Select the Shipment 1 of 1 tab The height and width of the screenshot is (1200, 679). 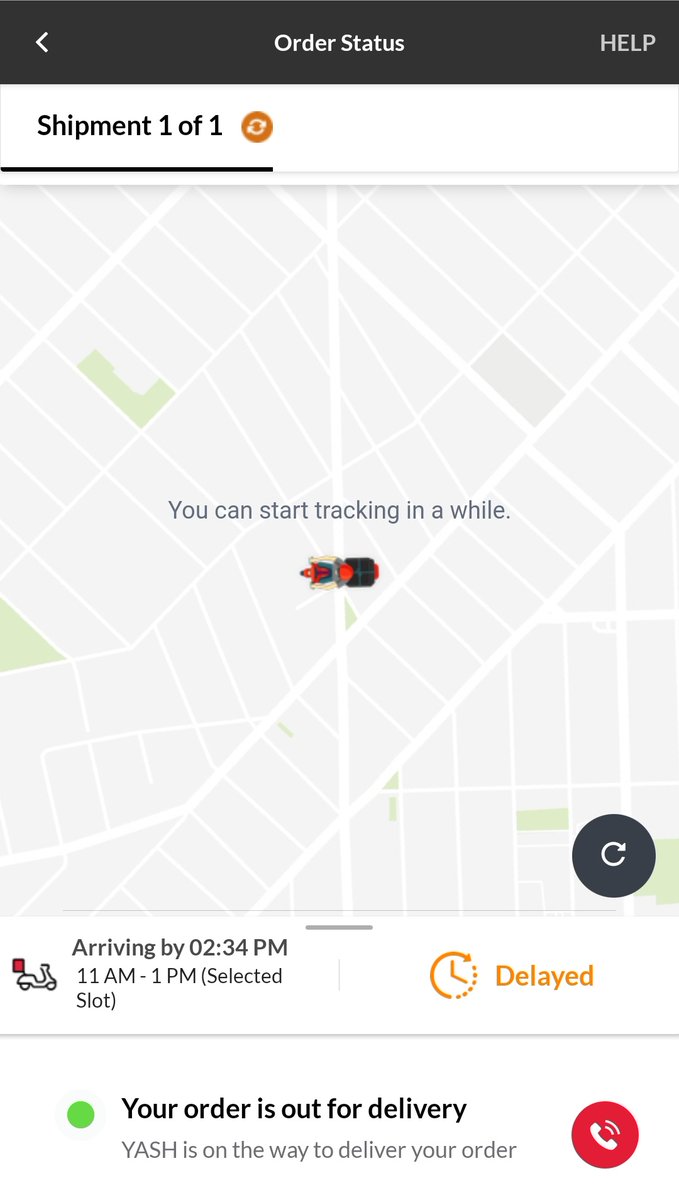coord(137,128)
